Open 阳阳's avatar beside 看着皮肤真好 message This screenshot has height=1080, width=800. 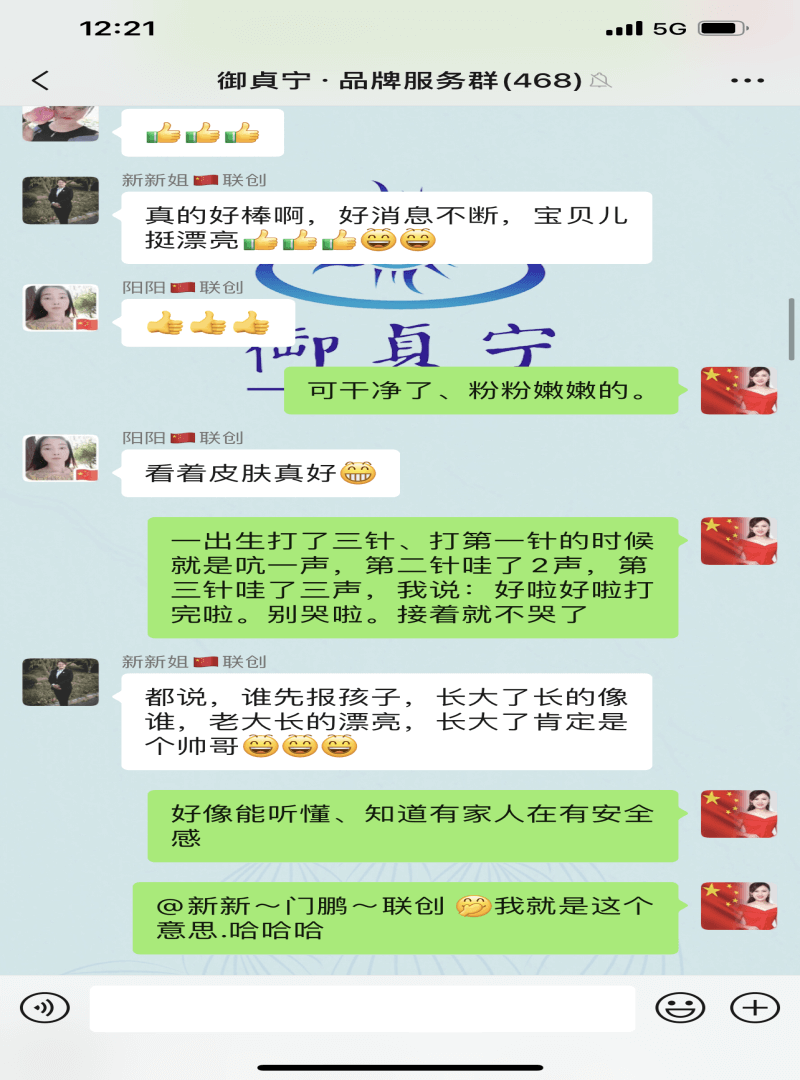pos(60,458)
